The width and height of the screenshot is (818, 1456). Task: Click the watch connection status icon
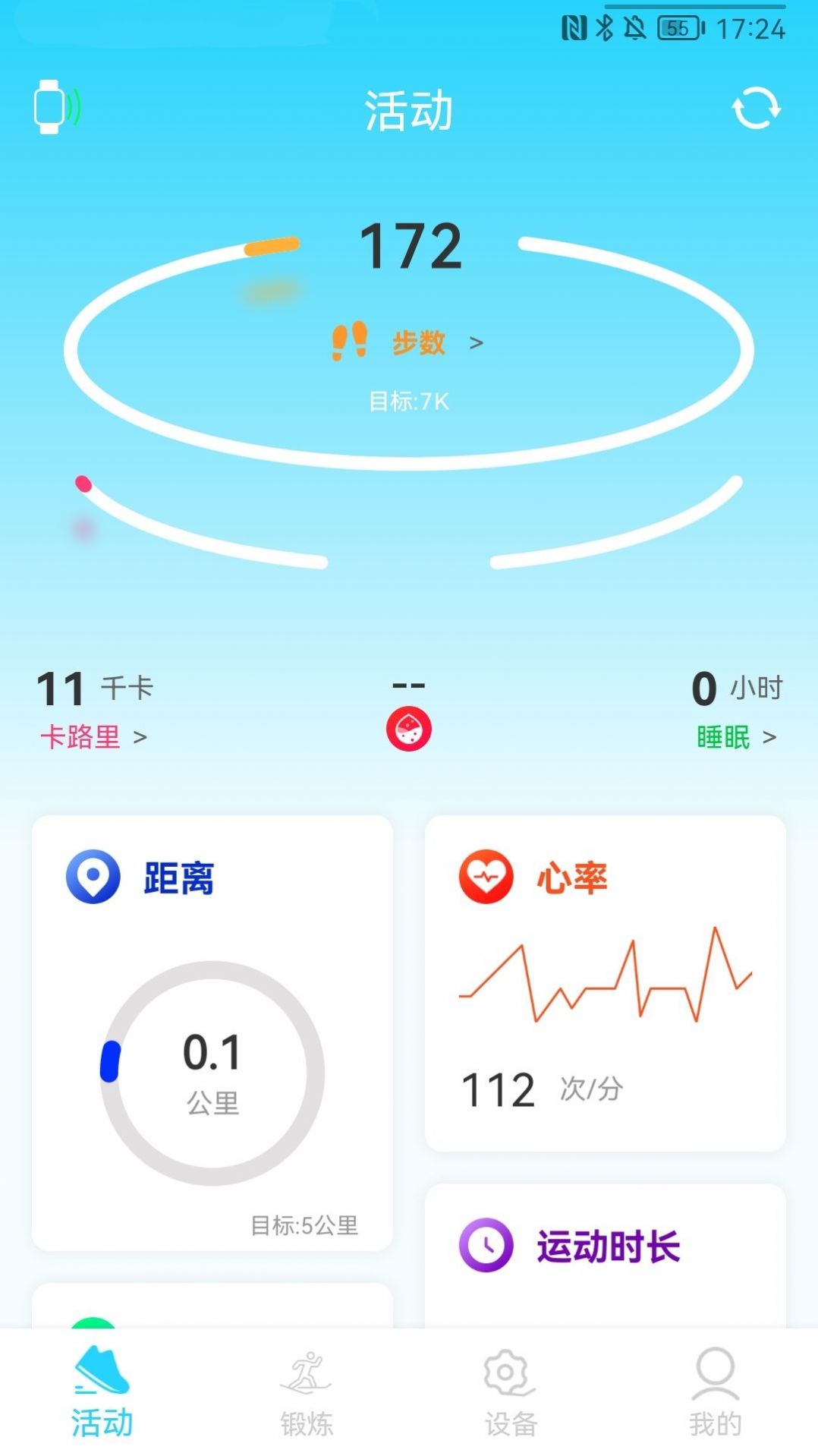click(57, 106)
